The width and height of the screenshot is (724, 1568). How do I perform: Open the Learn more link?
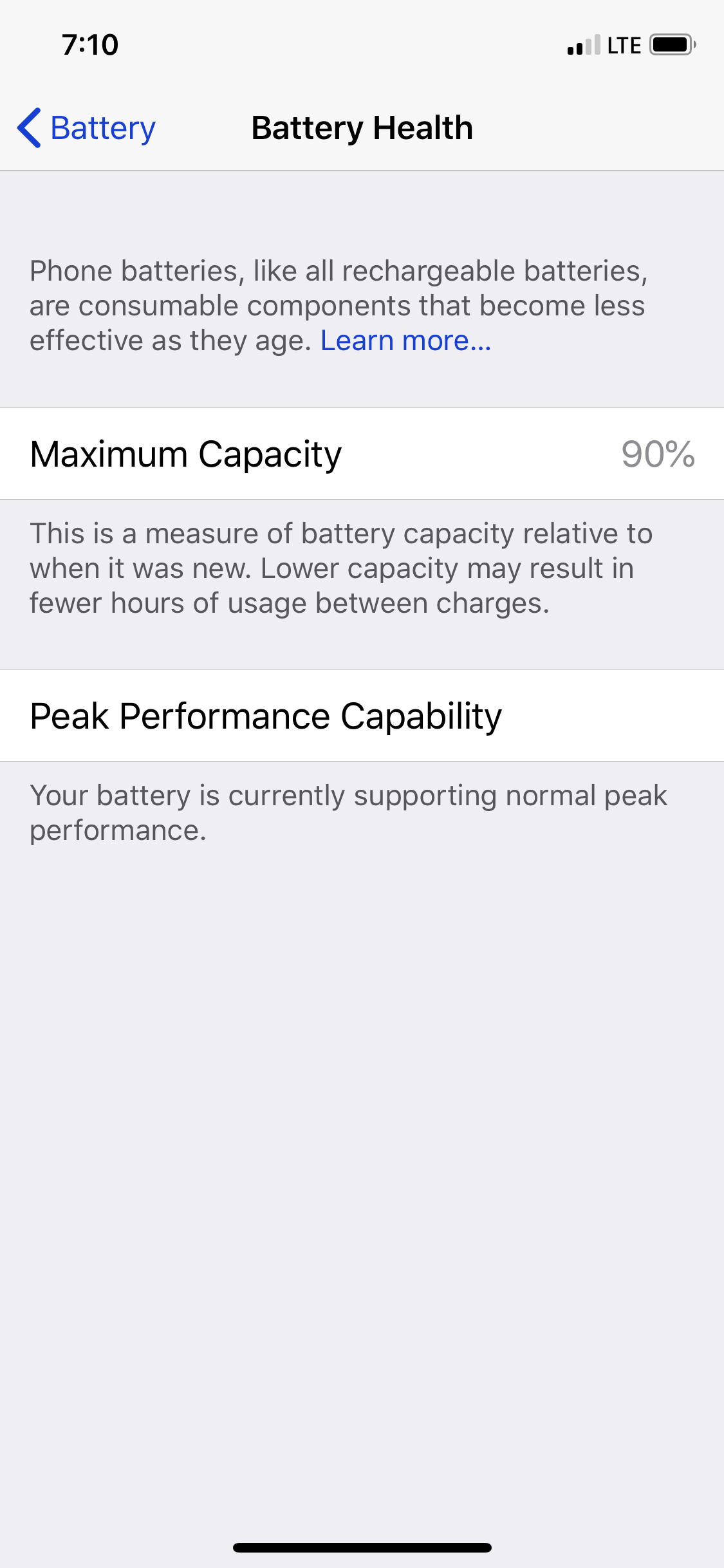coord(405,341)
